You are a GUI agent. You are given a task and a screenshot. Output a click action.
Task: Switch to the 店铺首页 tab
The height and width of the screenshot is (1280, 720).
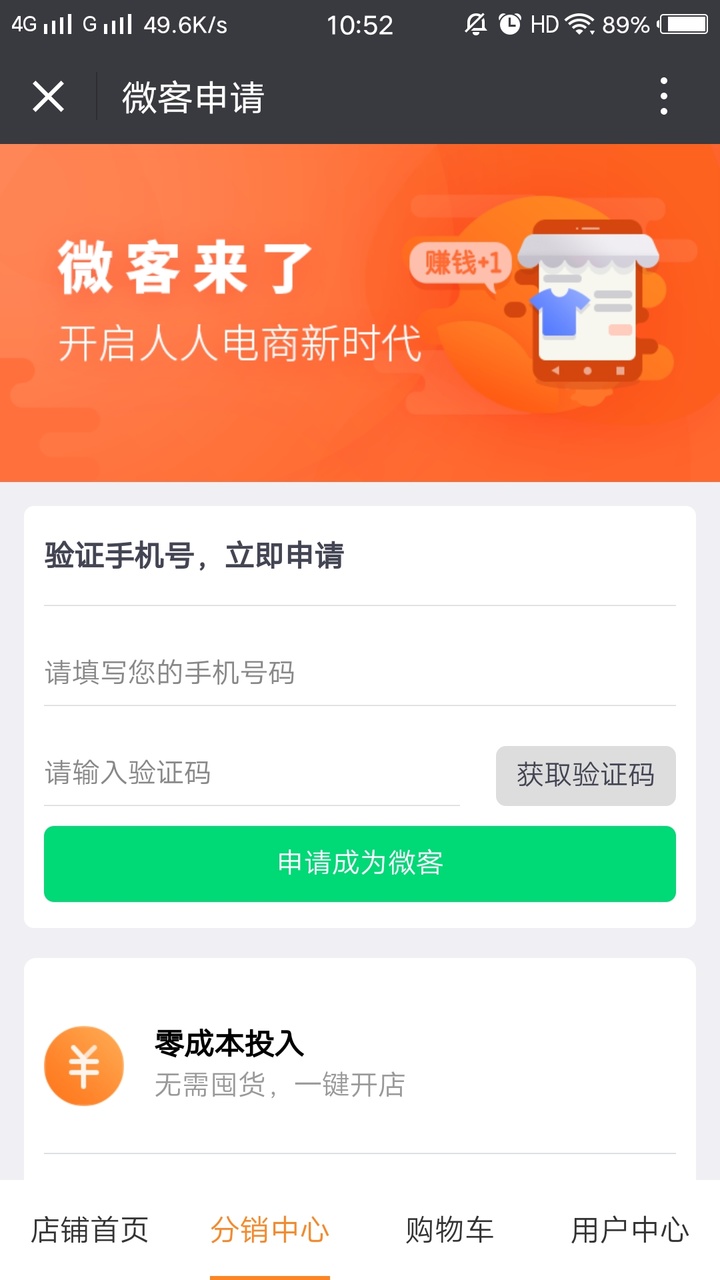(90, 1229)
